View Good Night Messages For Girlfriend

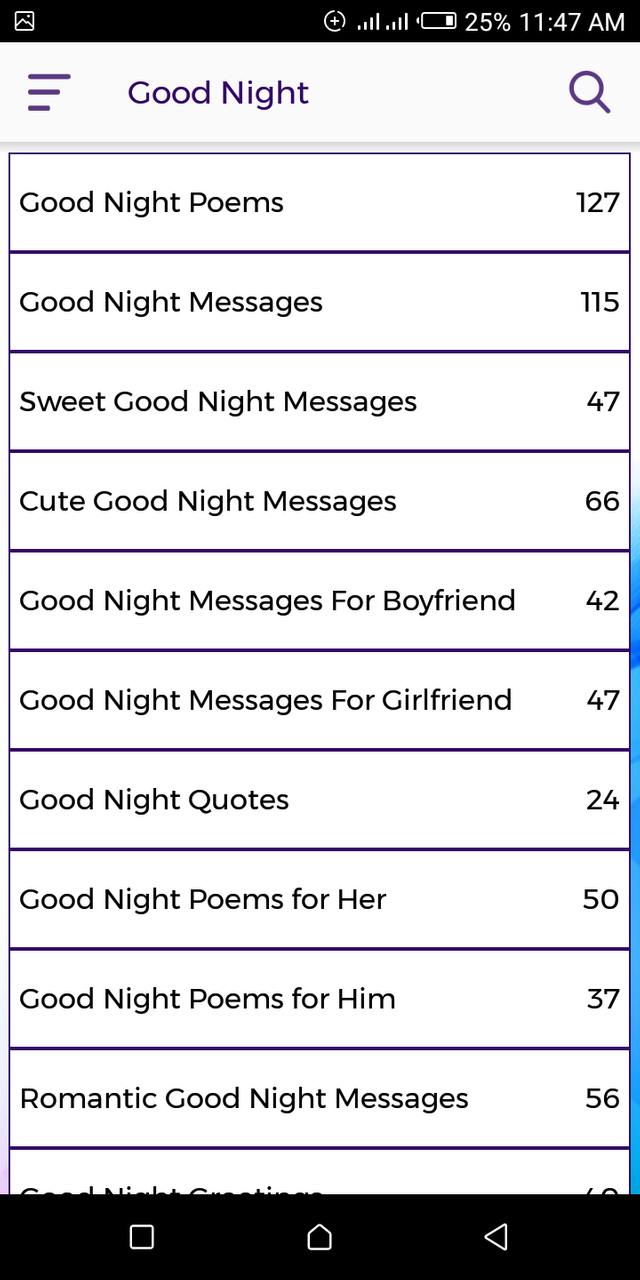pos(320,700)
